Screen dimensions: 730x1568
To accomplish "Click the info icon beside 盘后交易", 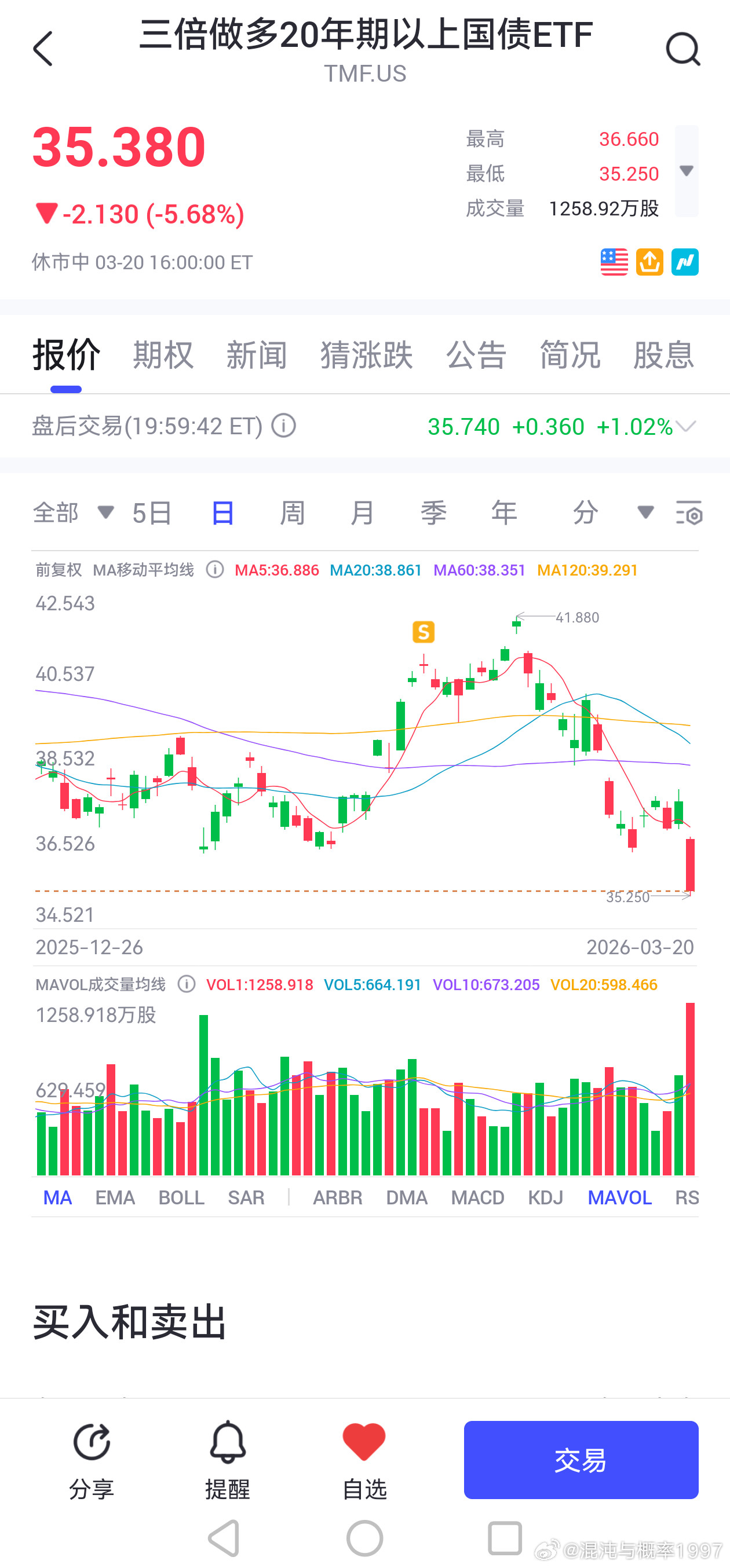I will coord(284,427).
